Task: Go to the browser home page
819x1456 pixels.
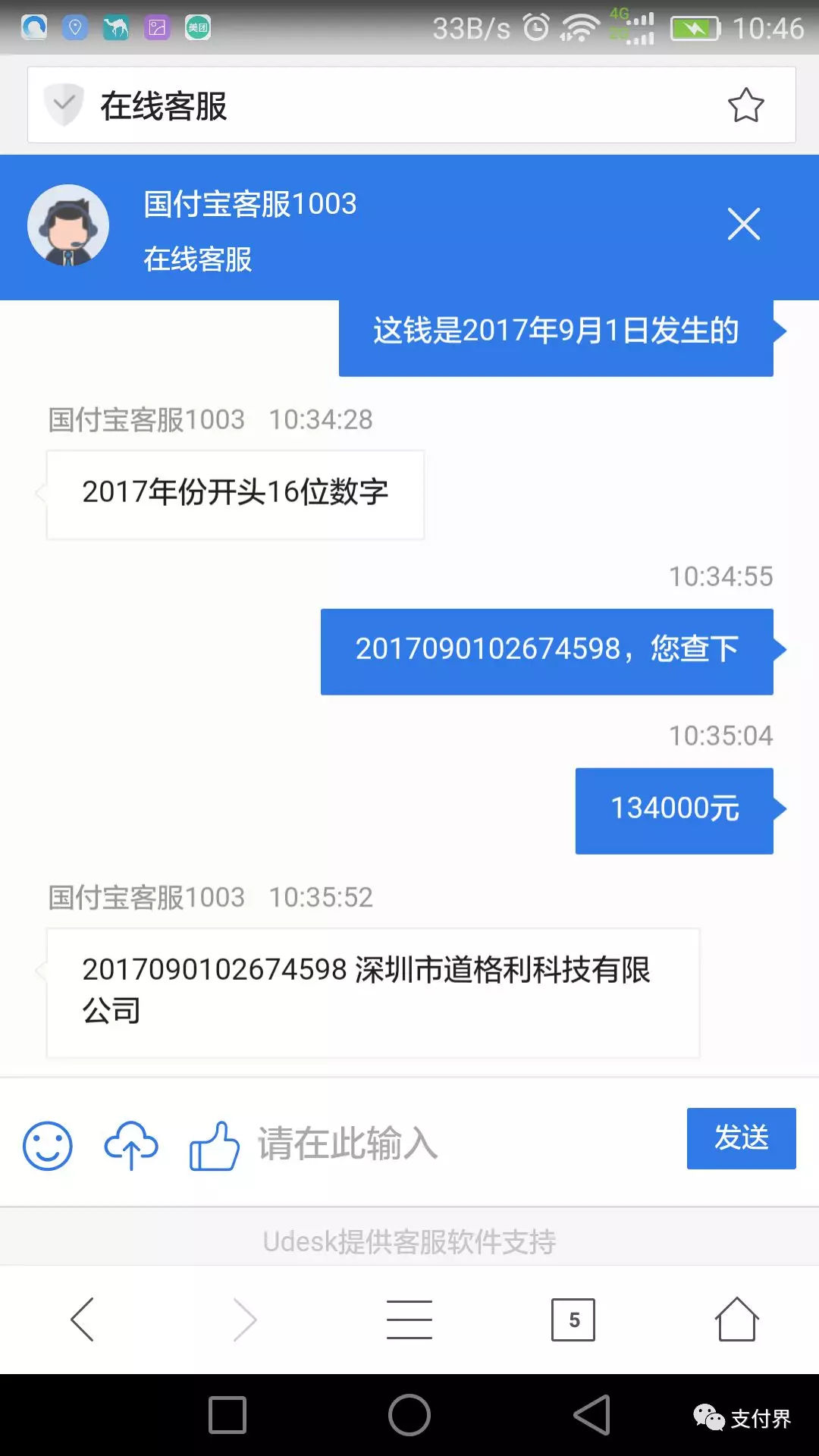Action: click(x=736, y=1319)
